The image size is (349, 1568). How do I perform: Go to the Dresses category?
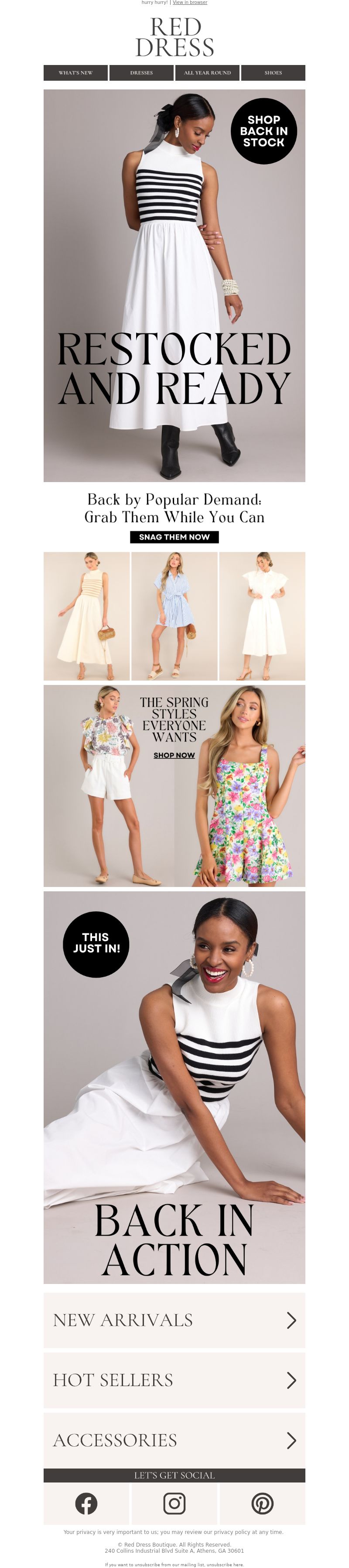click(x=141, y=72)
